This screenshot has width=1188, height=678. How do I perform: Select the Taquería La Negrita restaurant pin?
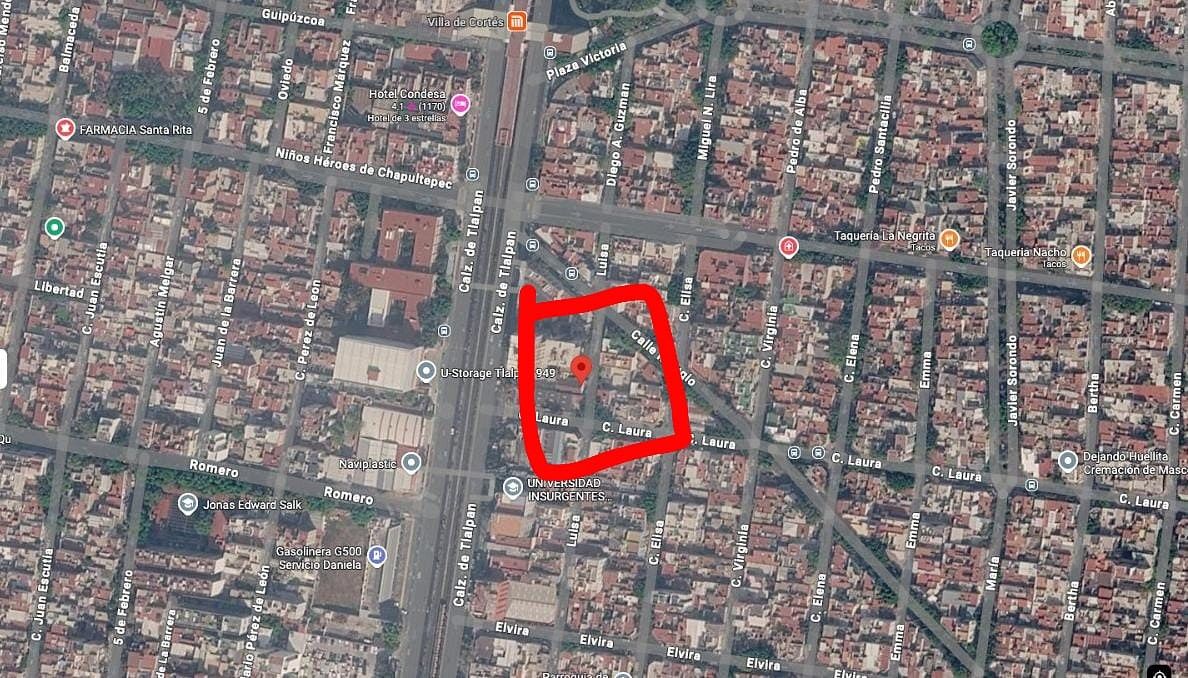[949, 238]
